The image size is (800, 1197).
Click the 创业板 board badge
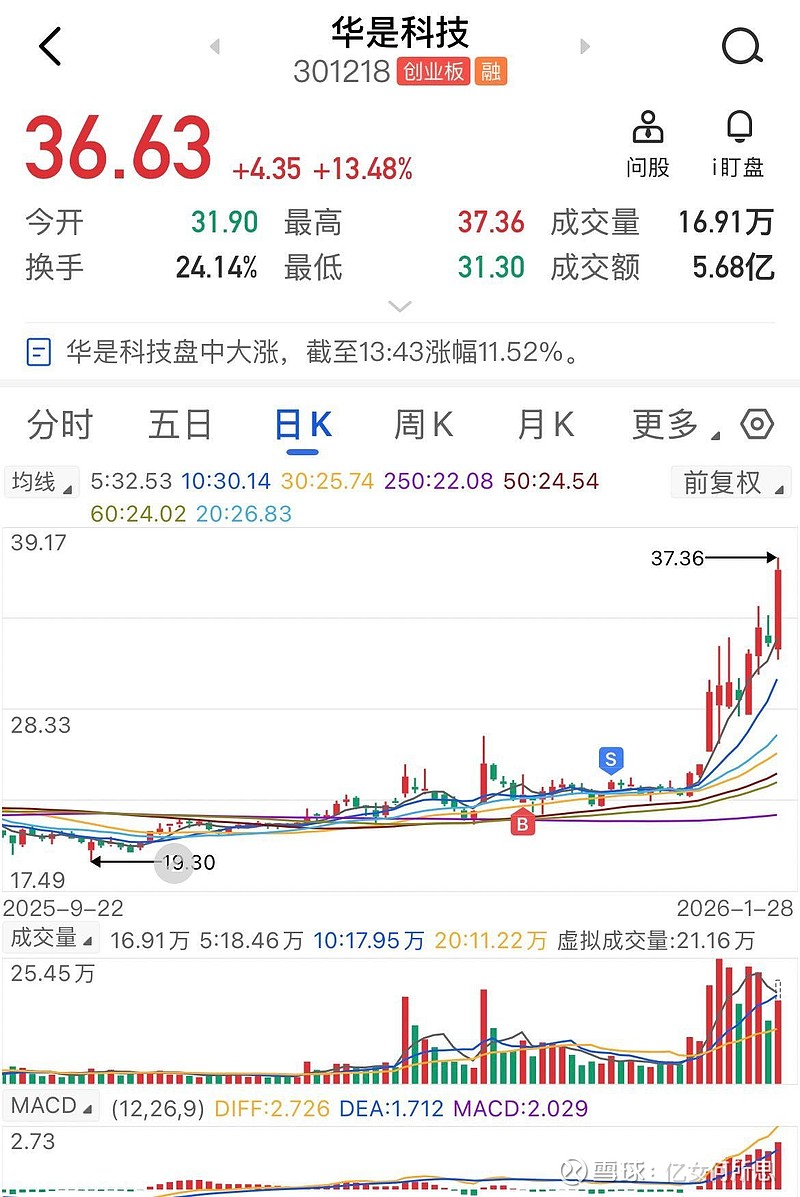[434, 72]
